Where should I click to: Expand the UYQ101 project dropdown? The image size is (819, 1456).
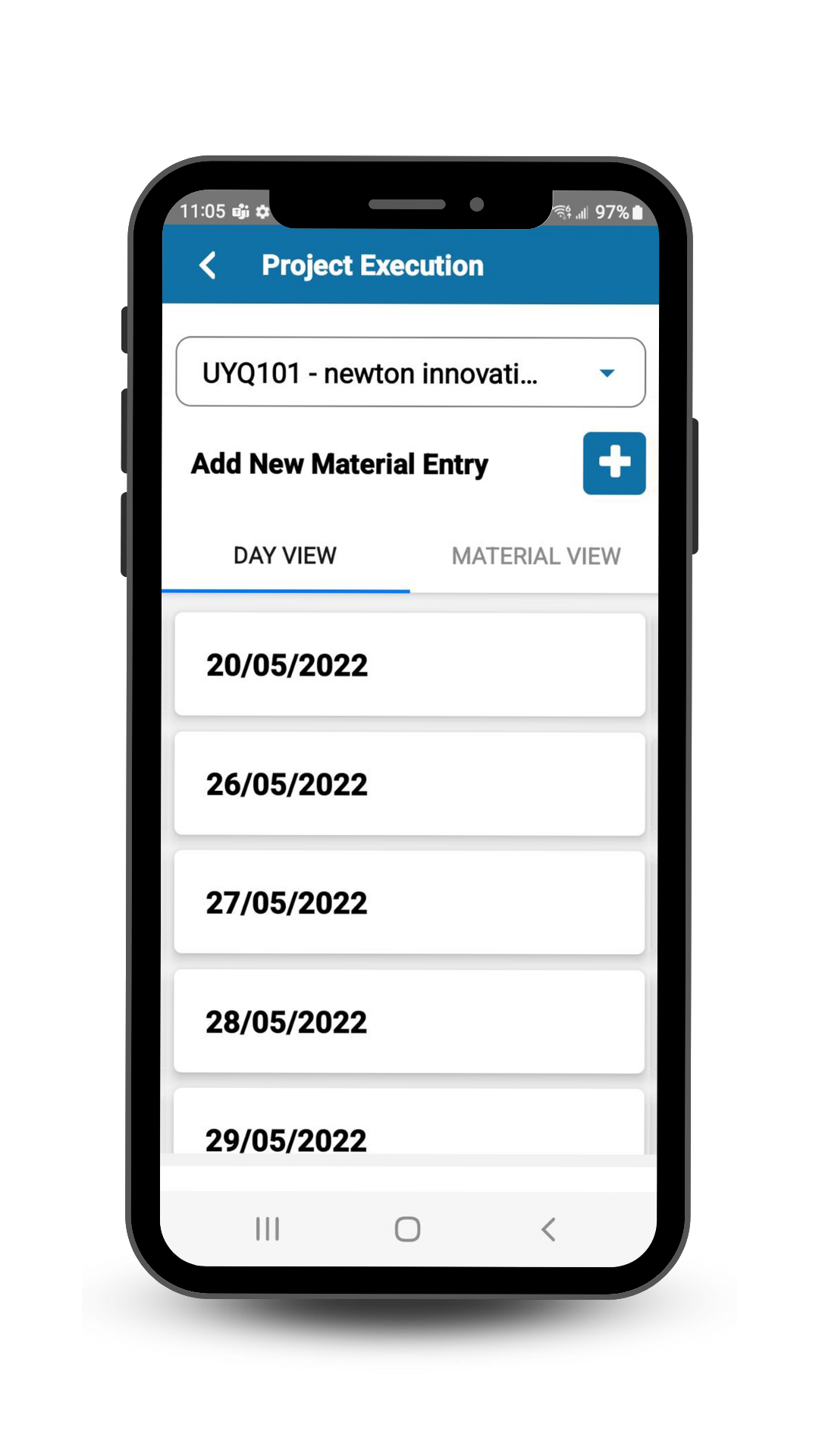410,372
